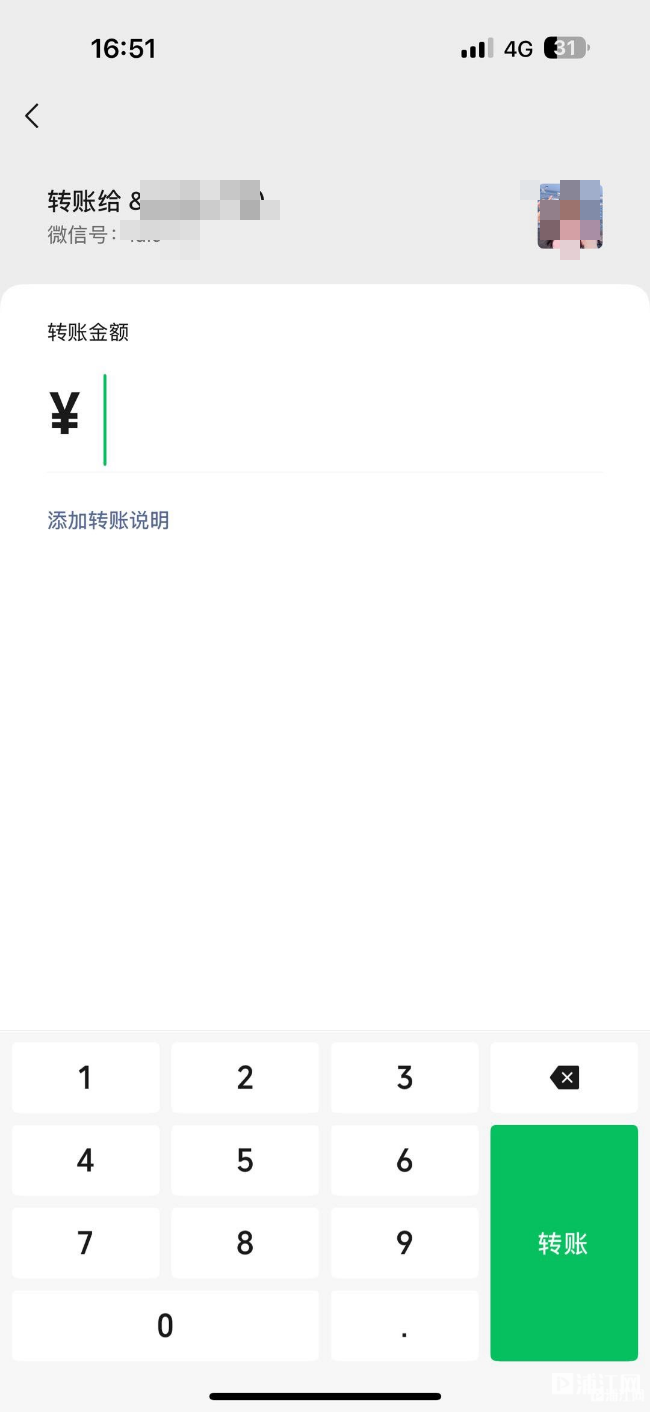Enter digit 5 on the keypad

[245, 1160]
